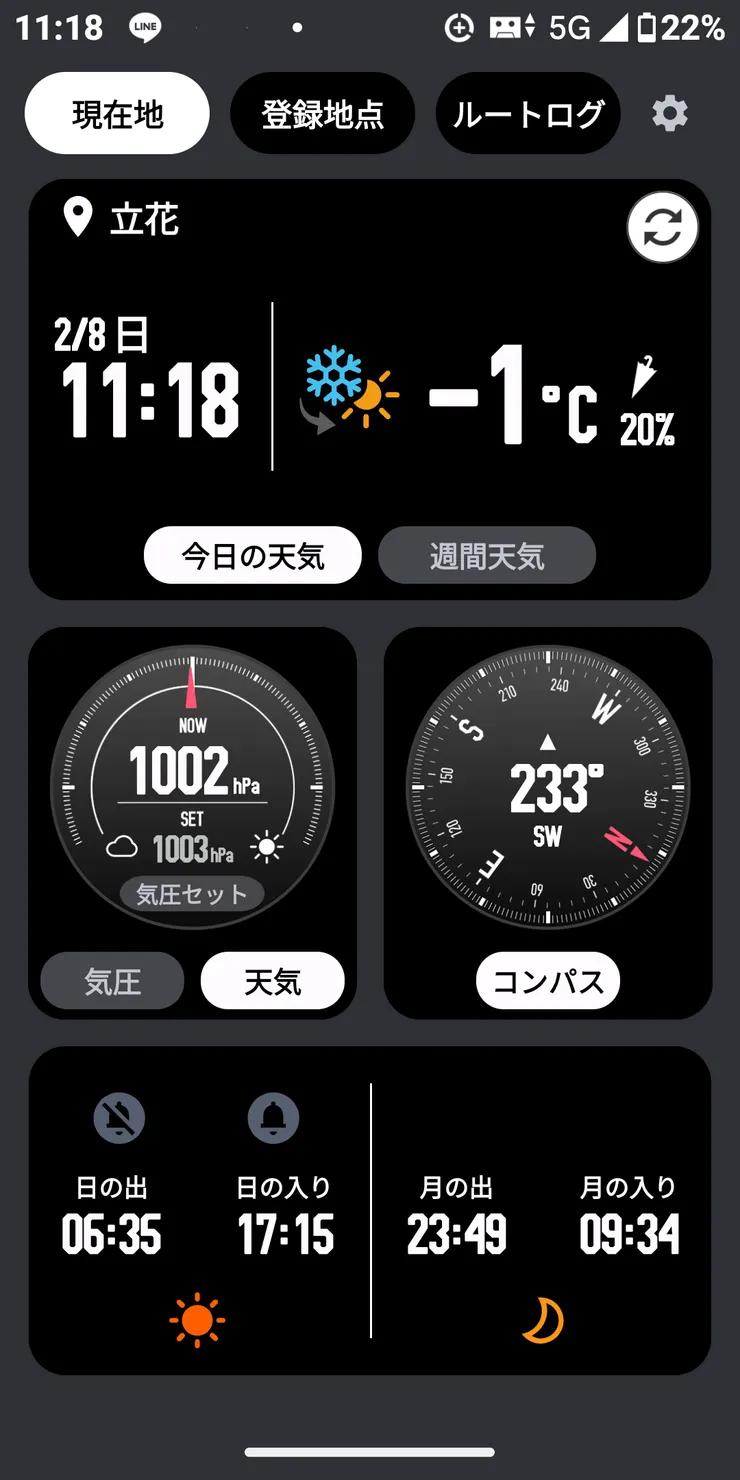Open the ルートログ tab
The height and width of the screenshot is (1480, 740).
528,113
